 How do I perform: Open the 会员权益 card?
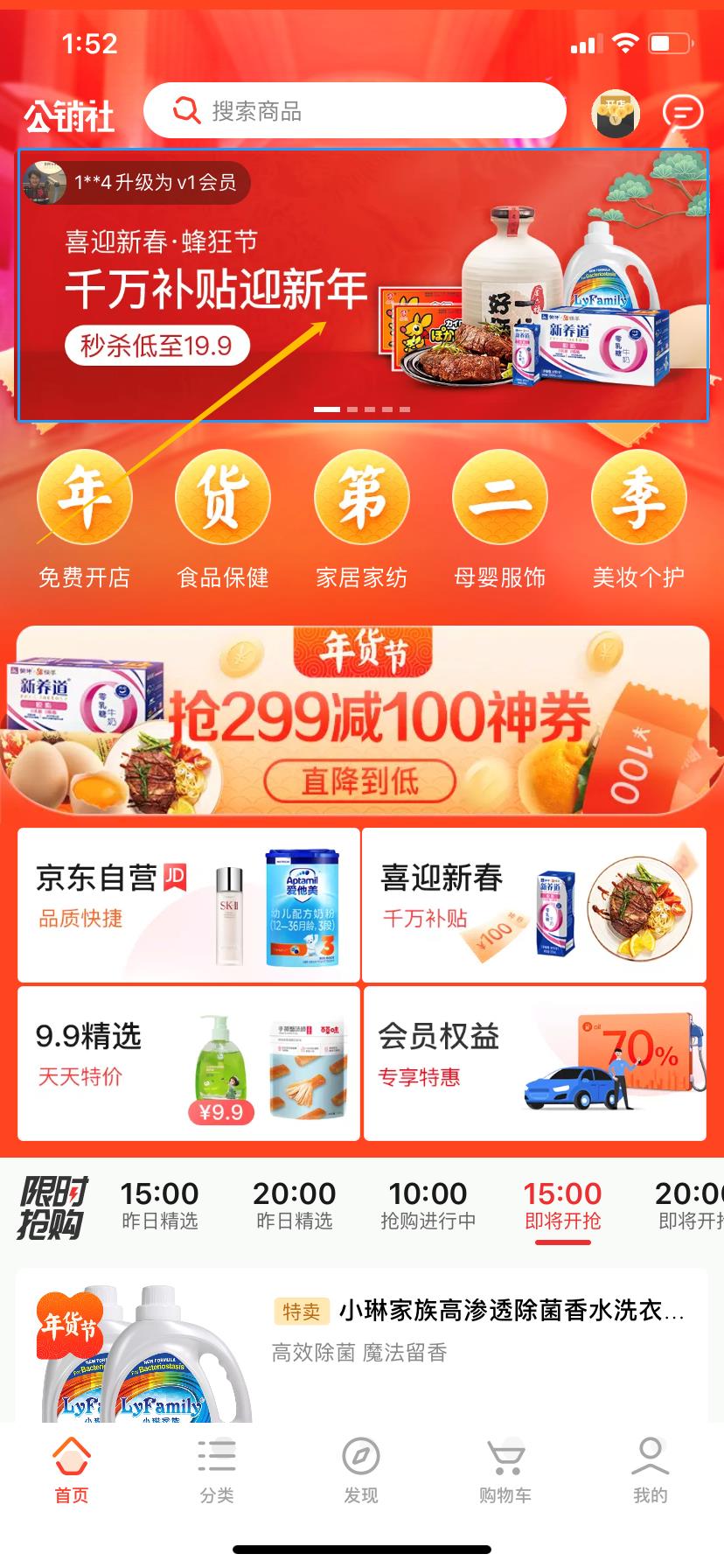(x=534, y=1063)
